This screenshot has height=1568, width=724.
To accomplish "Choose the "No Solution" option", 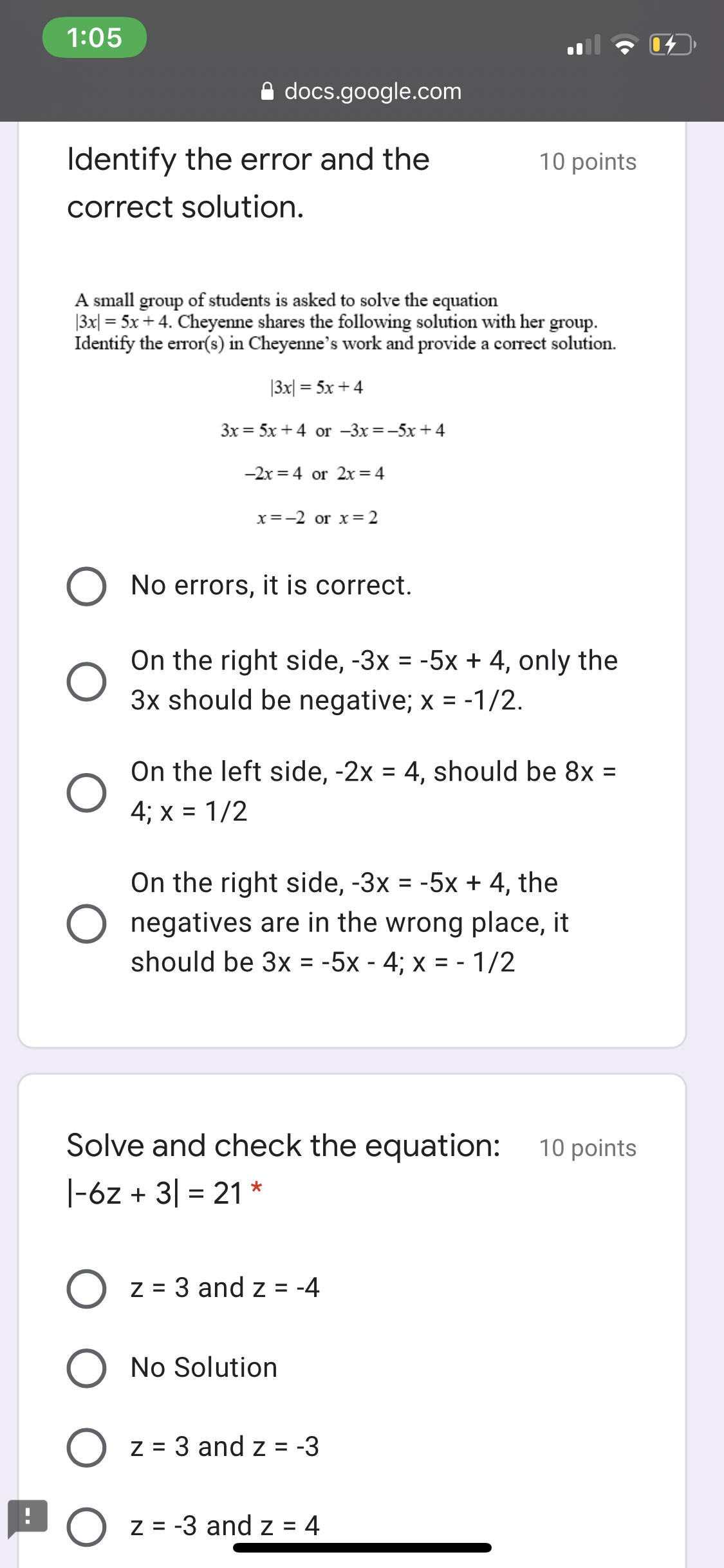I will tap(86, 1367).
